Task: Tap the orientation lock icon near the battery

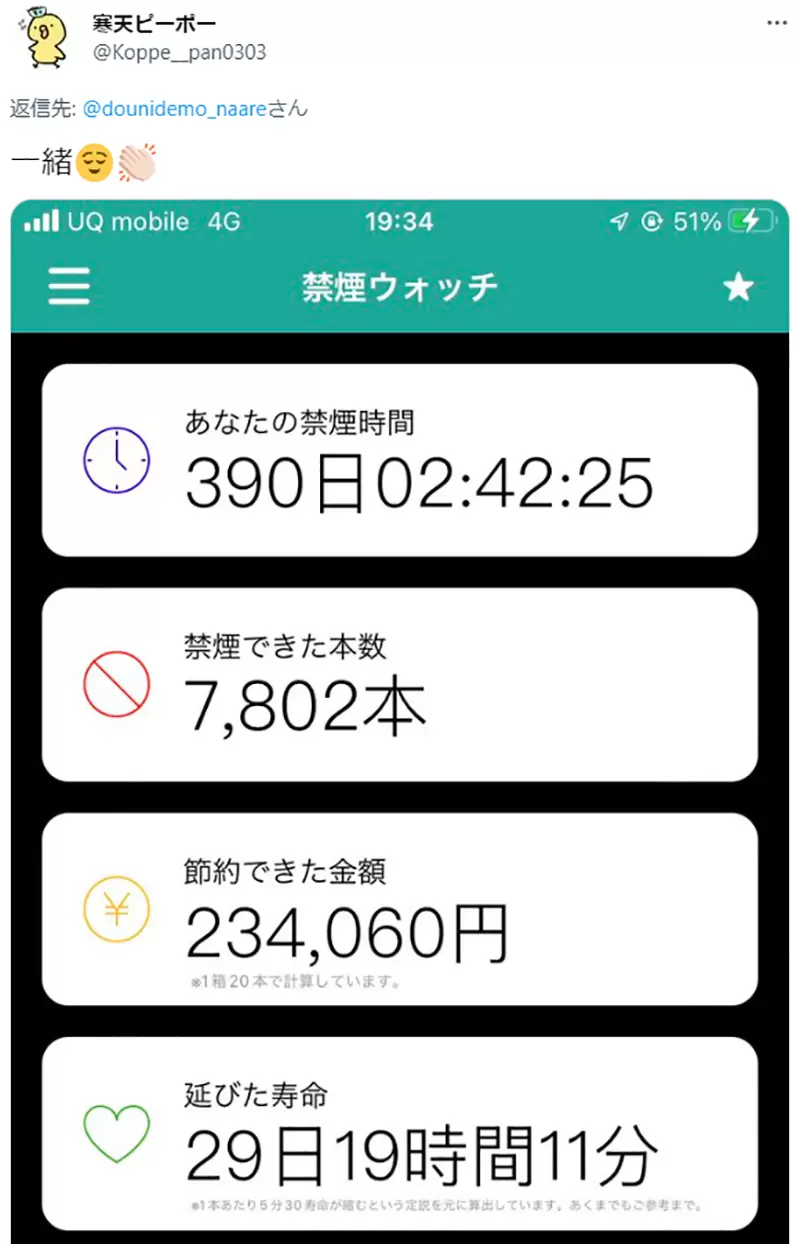Action: point(652,222)
